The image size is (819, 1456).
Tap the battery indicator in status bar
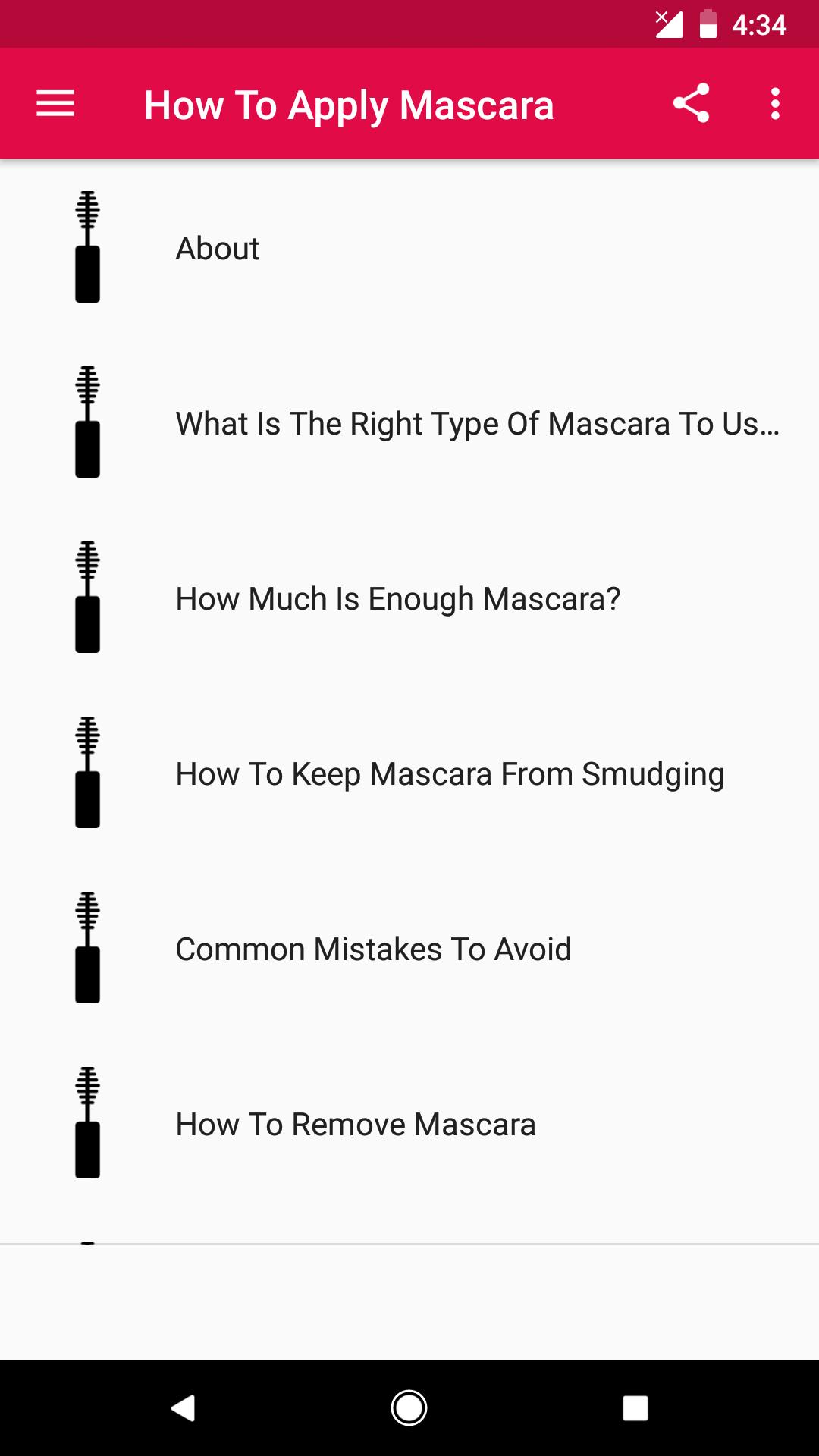pyautogui.click(x=708, y=24)
